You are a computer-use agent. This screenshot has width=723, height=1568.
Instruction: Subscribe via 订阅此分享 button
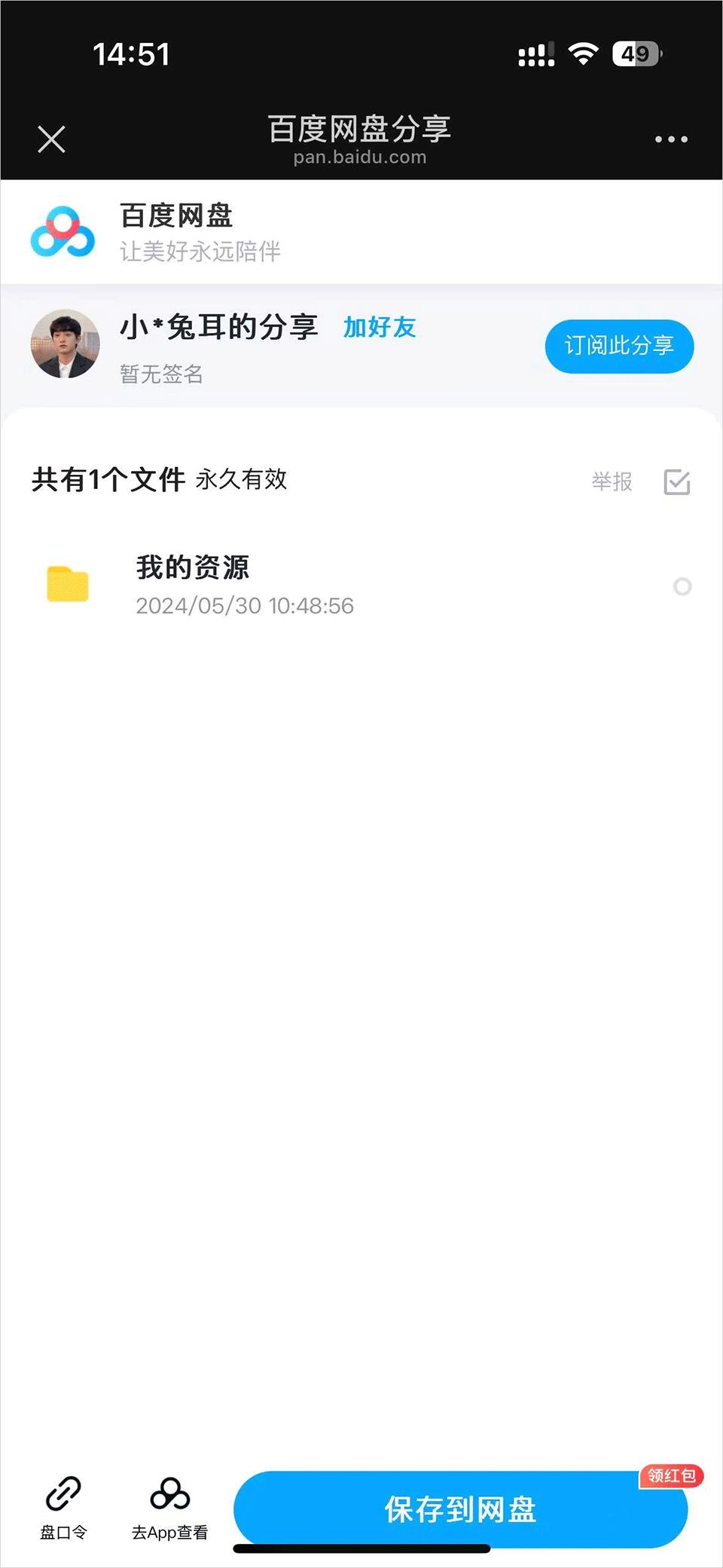pyautogui.click(x=618, y=346)
